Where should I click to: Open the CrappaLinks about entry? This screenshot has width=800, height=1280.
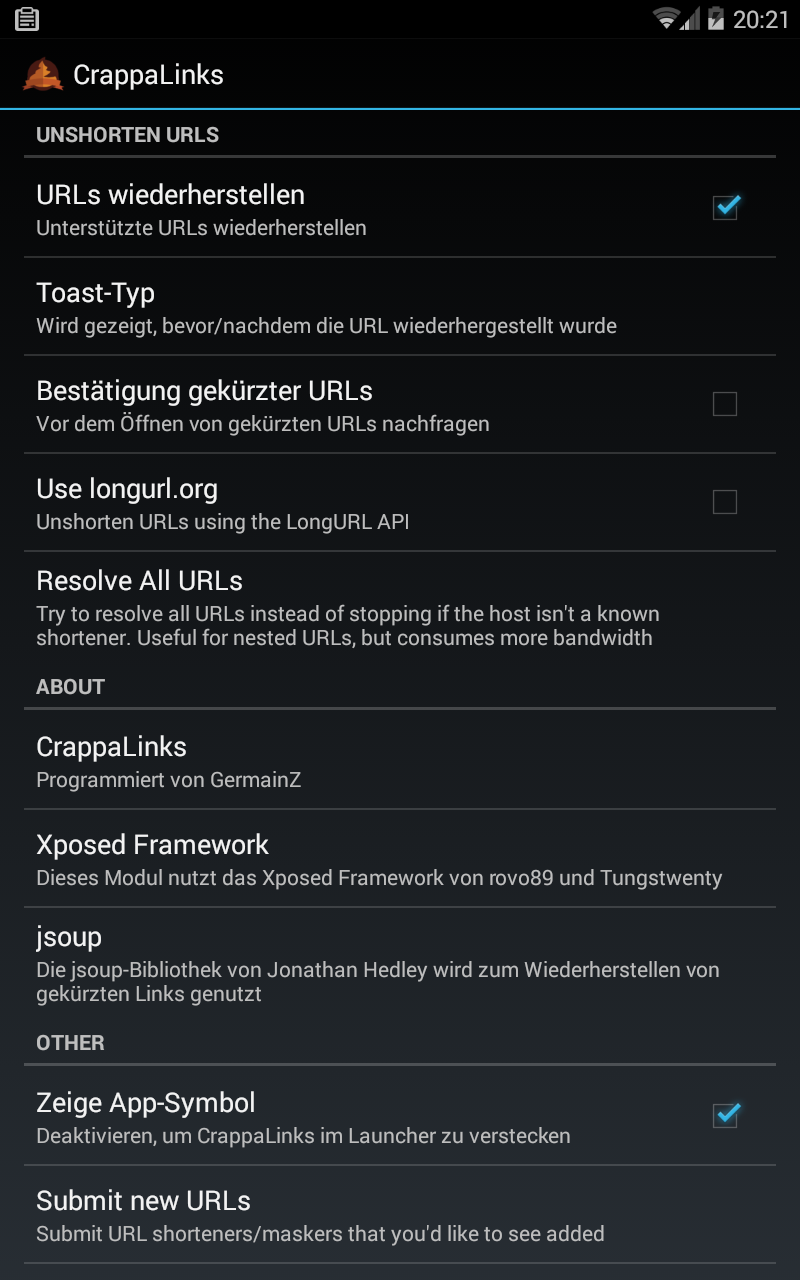click(400, 761)
